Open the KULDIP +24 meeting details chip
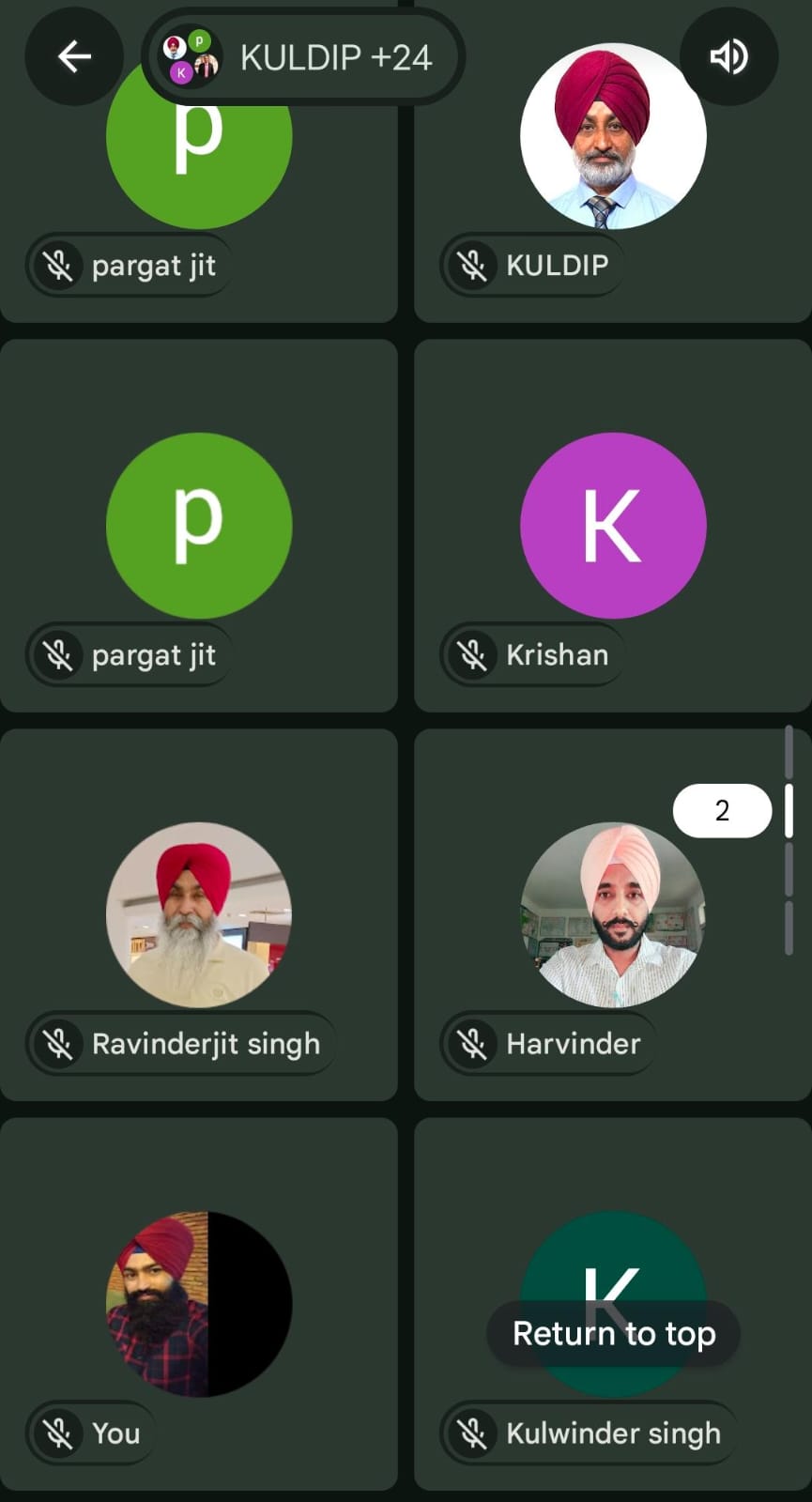The width and height of the screenshot is (812, 1502). click(303, 57)
